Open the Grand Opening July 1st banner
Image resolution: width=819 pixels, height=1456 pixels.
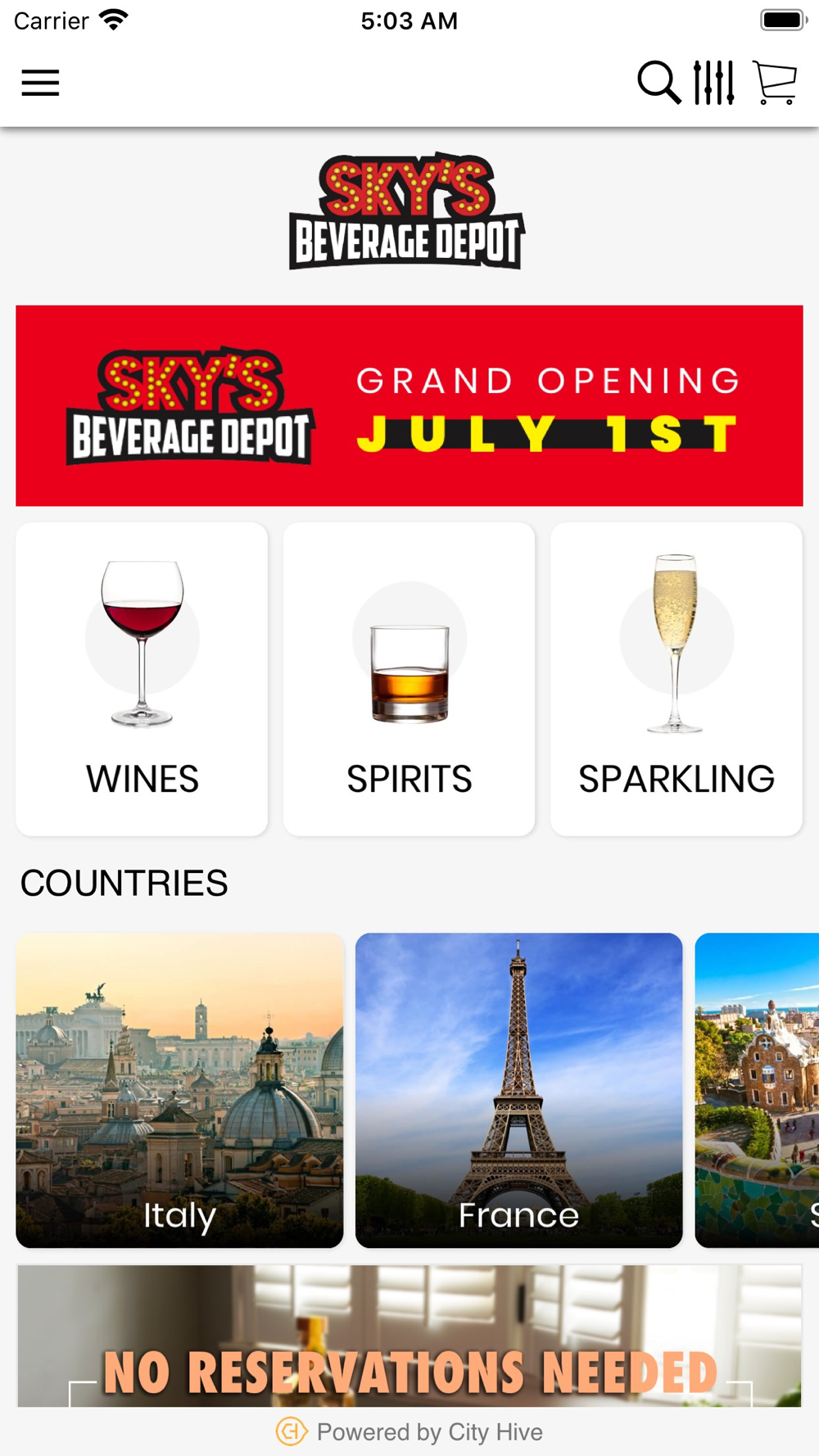click(409, 405)
